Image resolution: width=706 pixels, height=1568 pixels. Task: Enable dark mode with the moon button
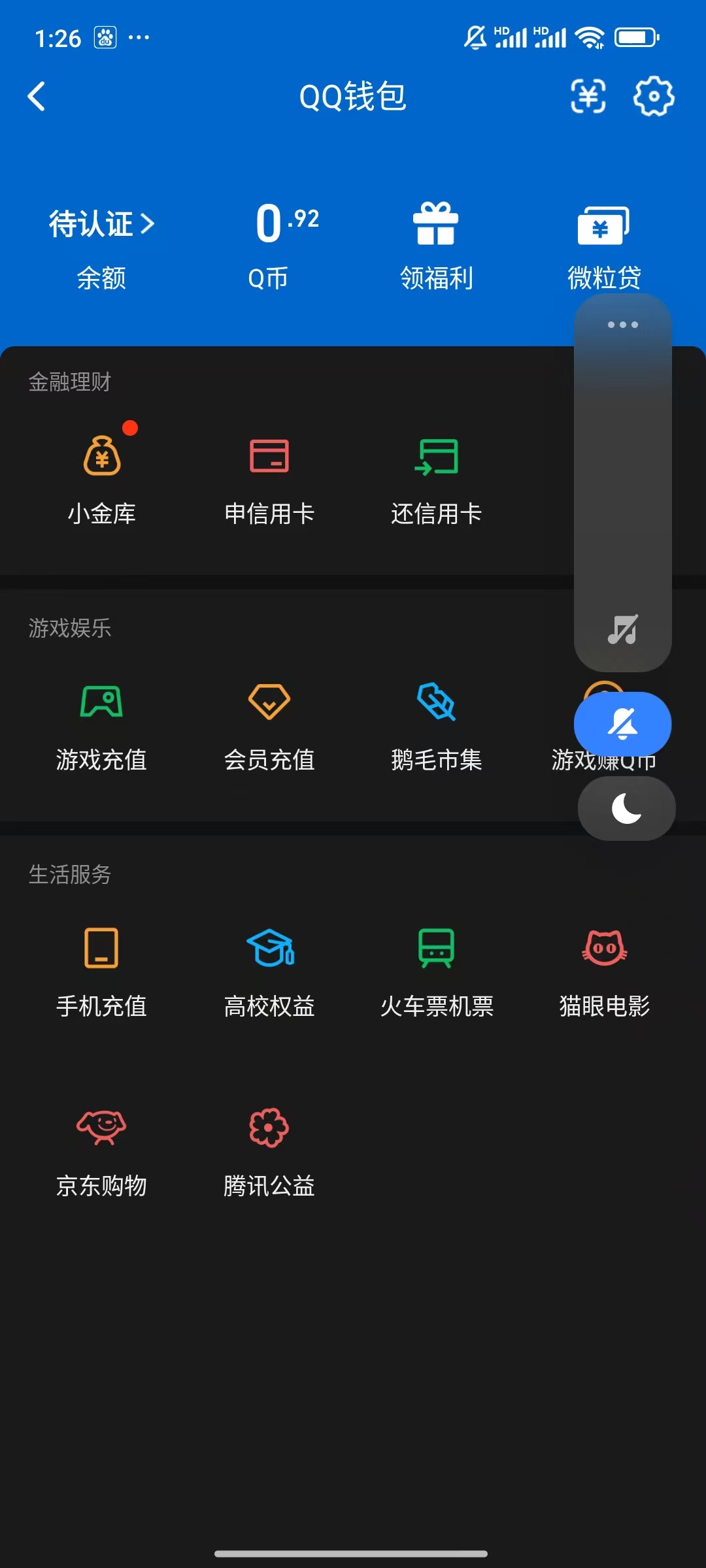626,808
